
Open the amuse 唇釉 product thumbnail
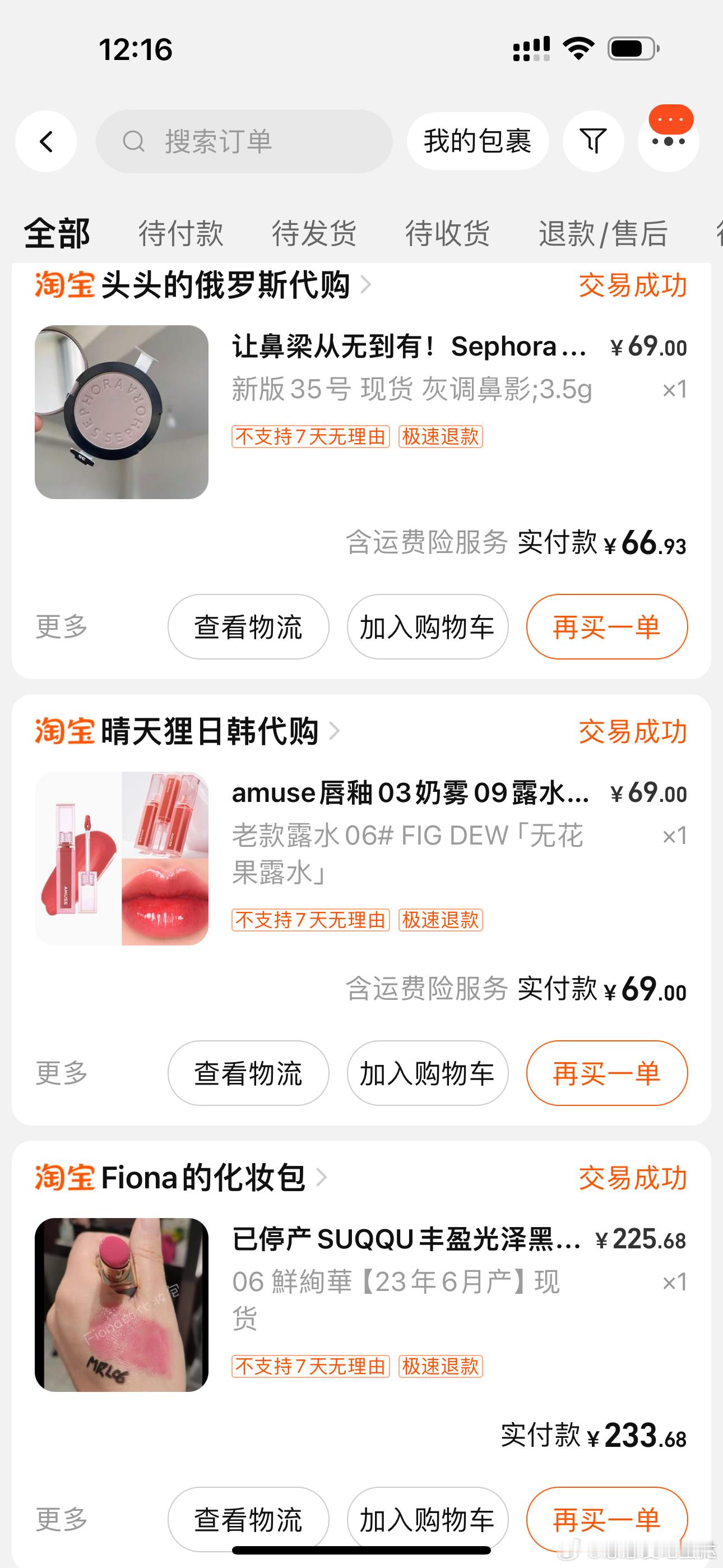coord(122,858)
